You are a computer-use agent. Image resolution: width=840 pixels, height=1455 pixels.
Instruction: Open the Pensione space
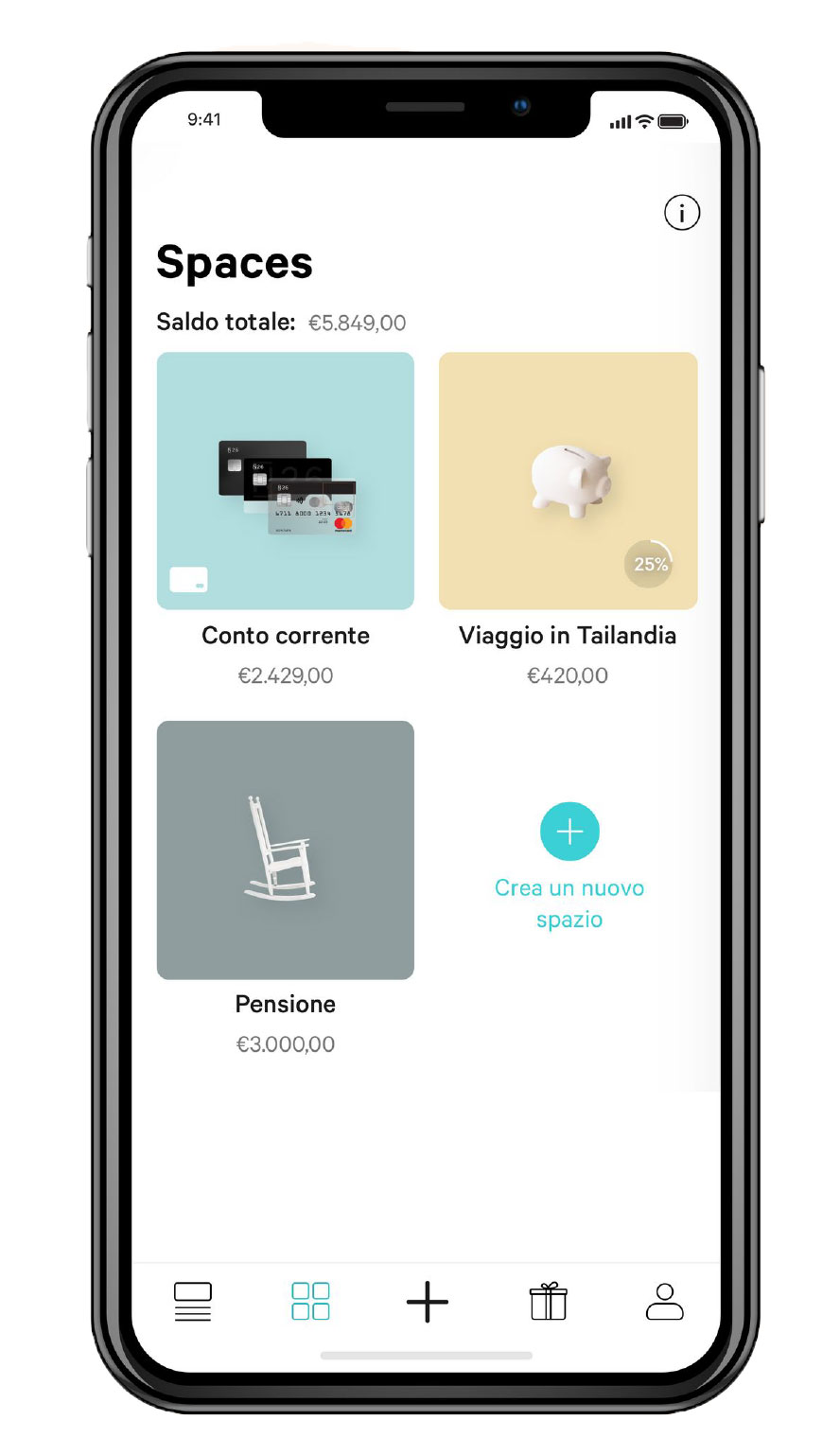tap(286, 850)
